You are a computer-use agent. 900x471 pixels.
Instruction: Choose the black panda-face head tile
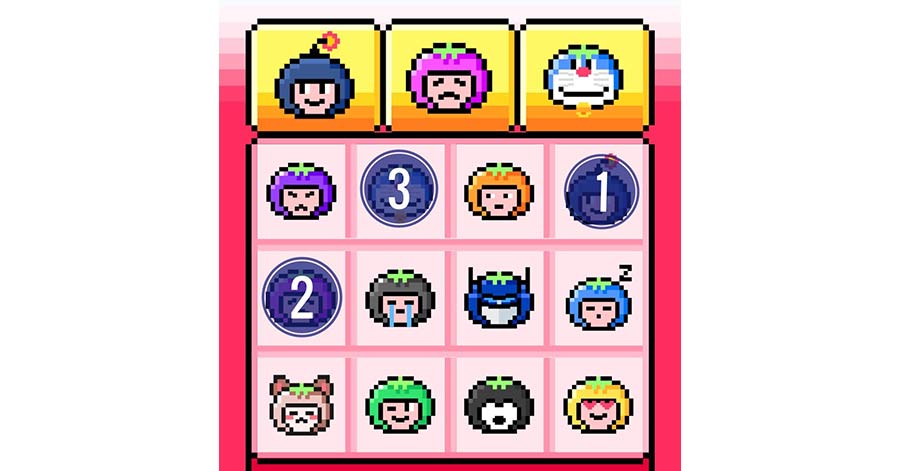[499, 402]
